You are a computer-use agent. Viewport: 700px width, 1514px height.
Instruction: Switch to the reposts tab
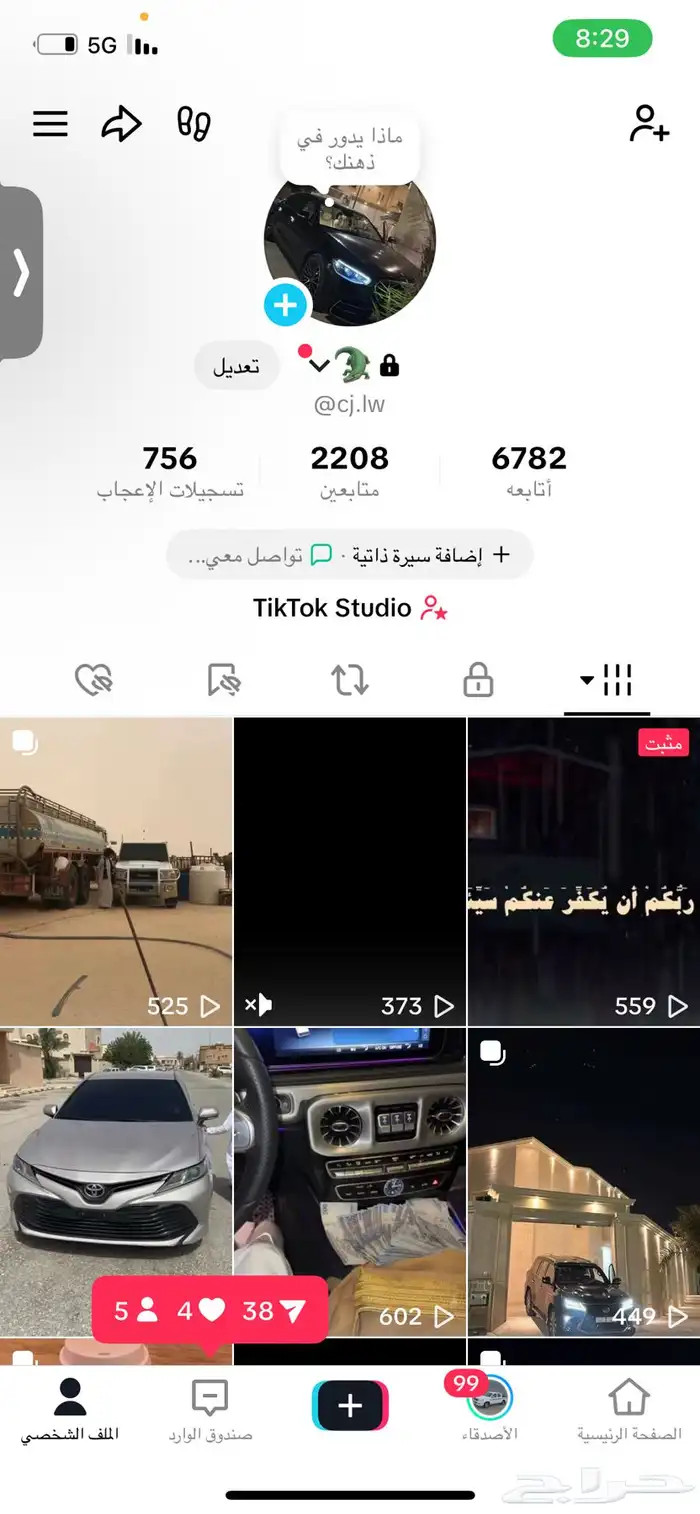(x=350, y=681)
